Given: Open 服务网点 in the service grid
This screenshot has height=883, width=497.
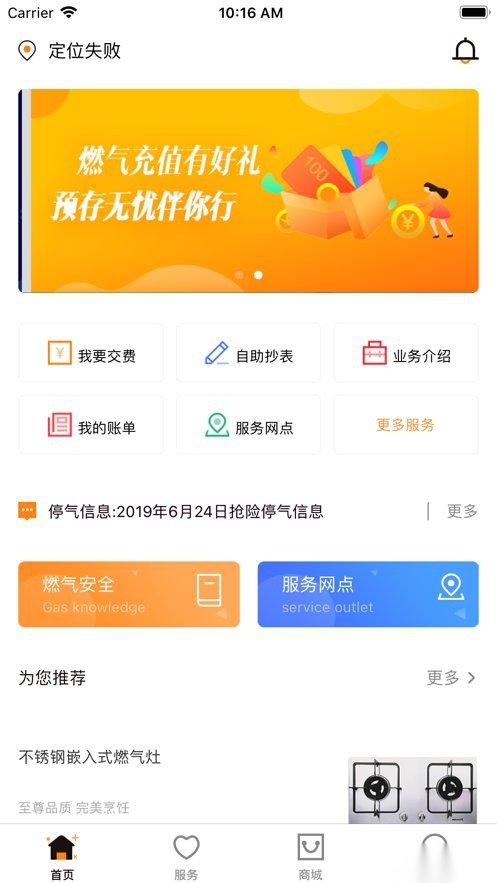Looking at the screenshot, I should [x=248, y=425].
